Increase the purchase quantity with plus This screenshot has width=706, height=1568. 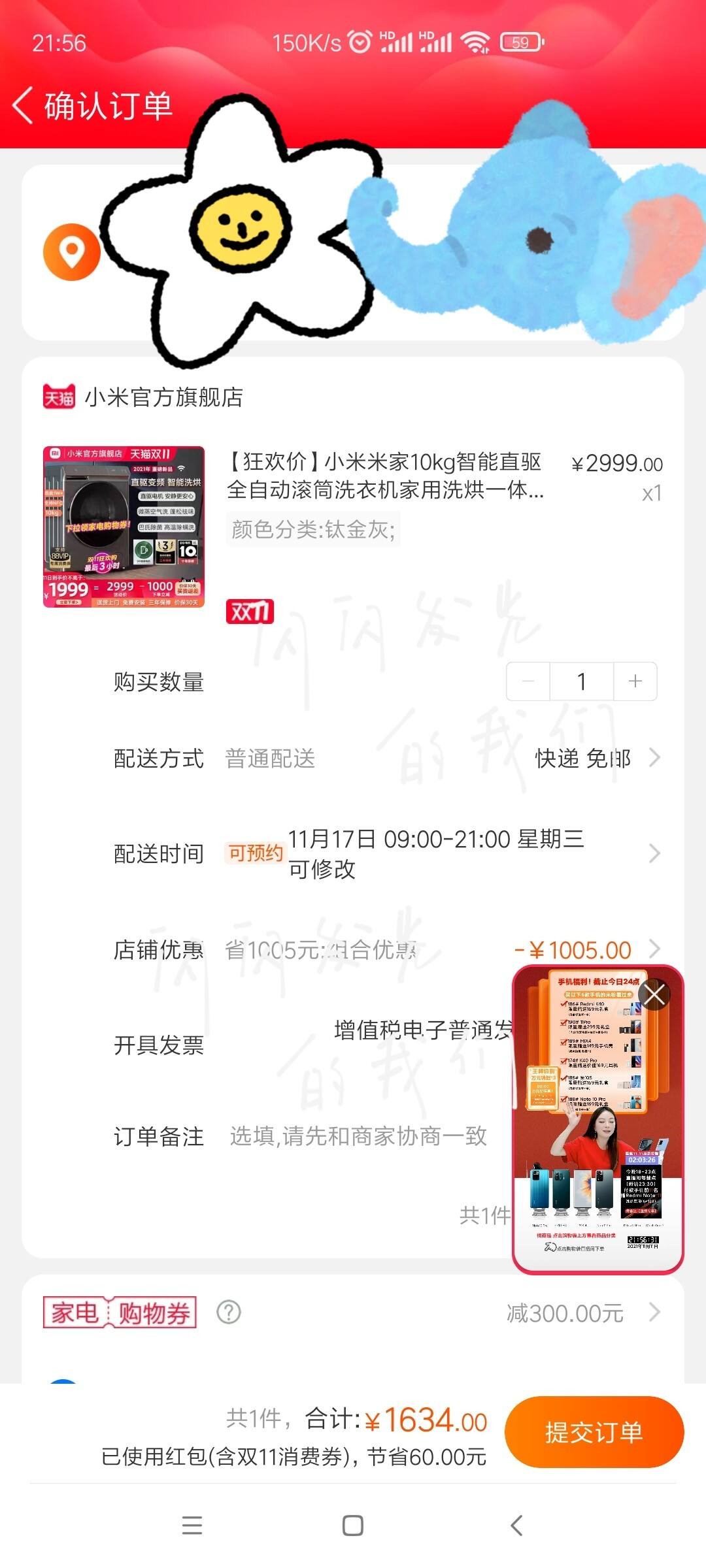635,681
